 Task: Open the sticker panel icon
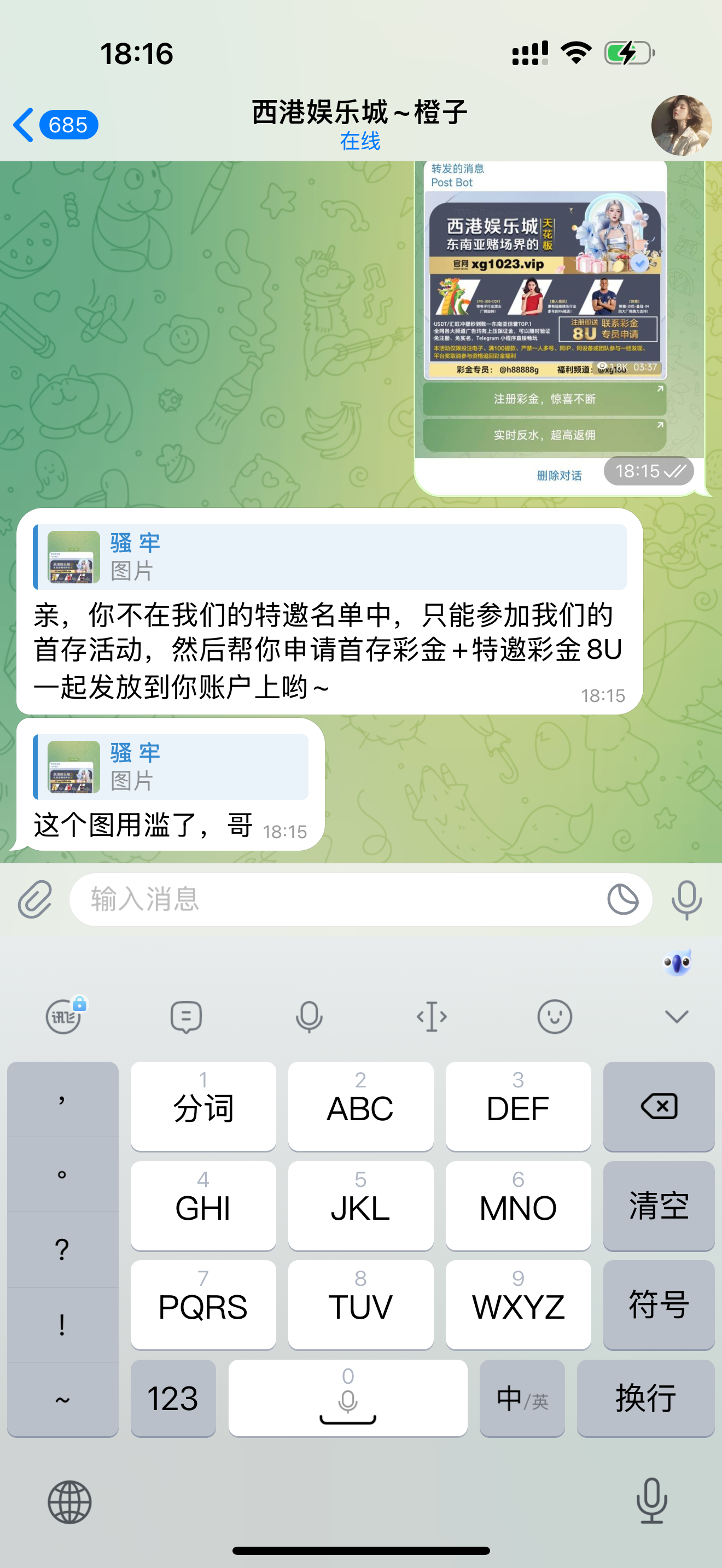click(x=623, y=899)
